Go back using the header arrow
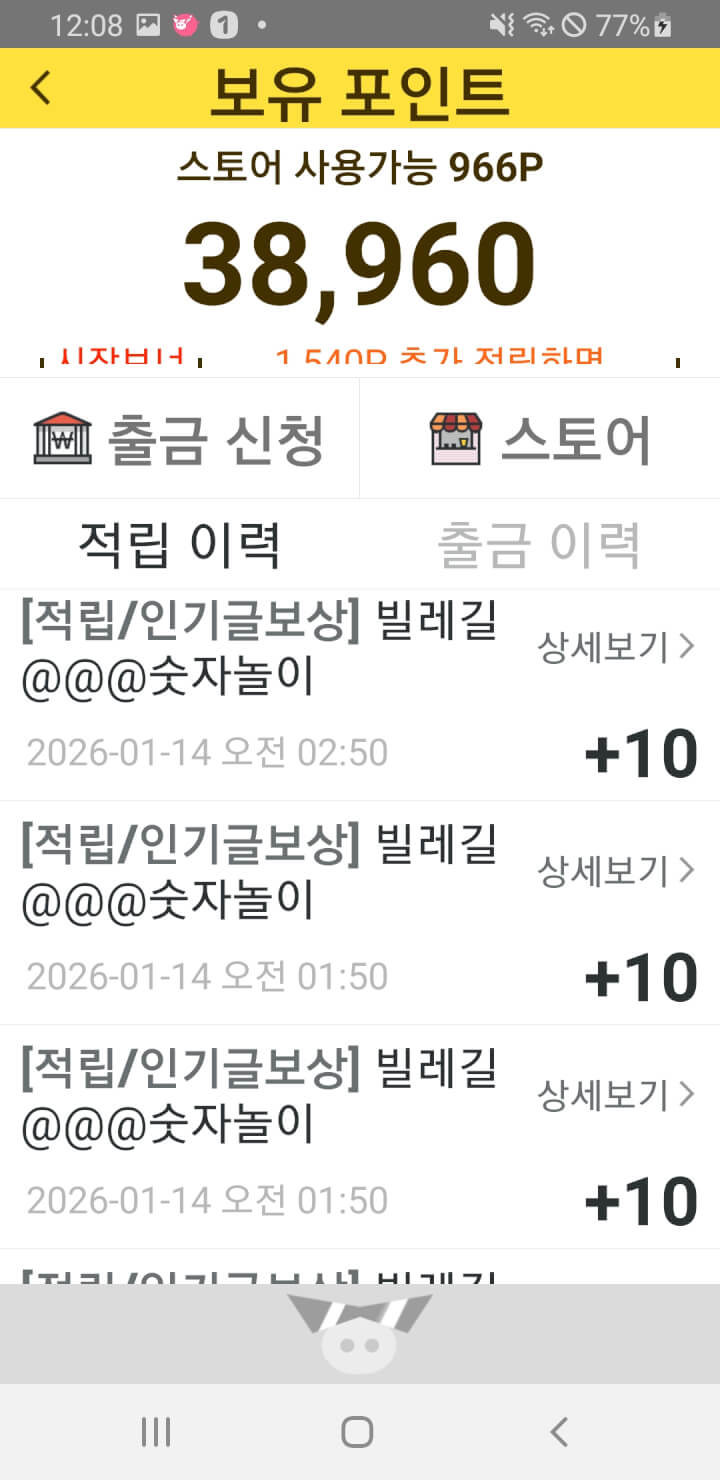This screenshot has height=1480, width=720. pos(40,88)
